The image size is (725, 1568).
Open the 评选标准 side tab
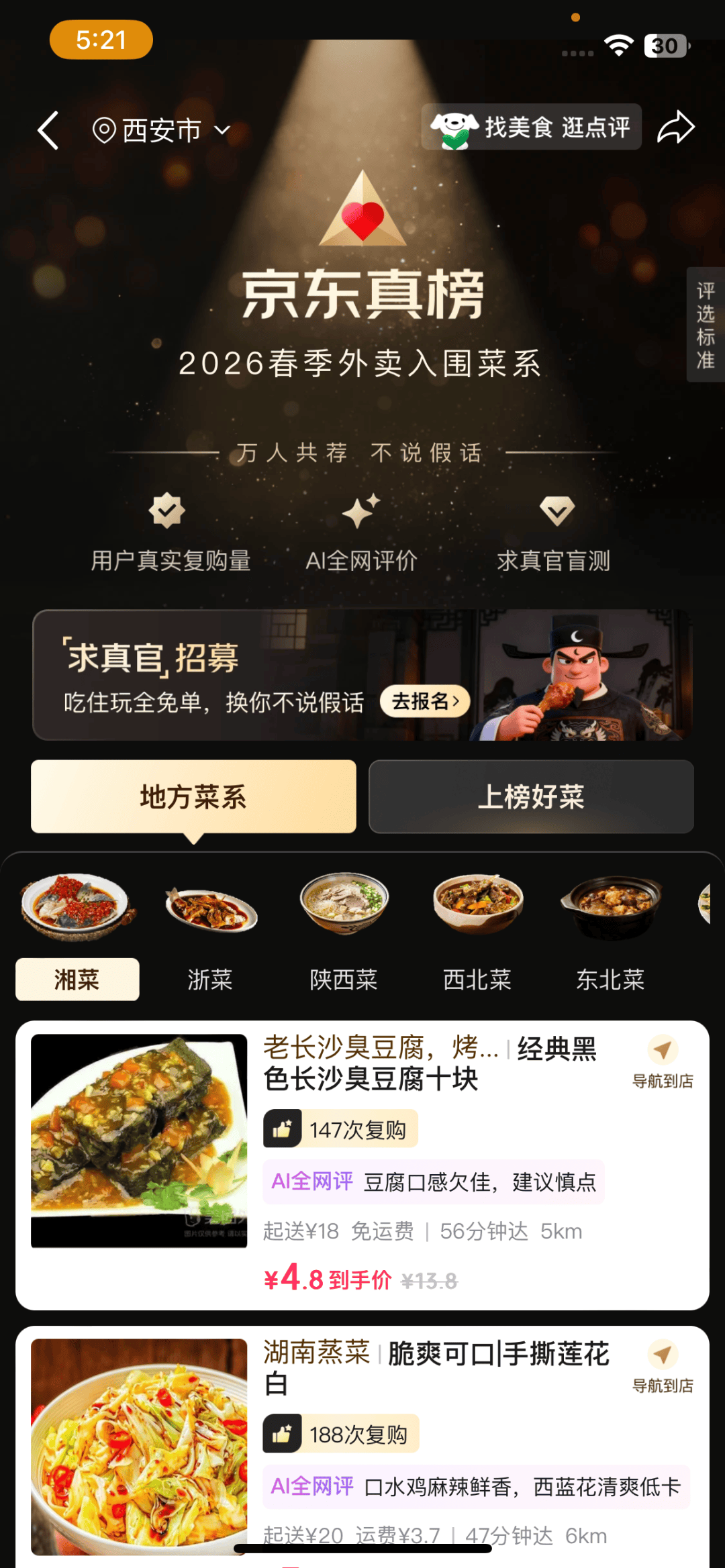coord(705,325)
